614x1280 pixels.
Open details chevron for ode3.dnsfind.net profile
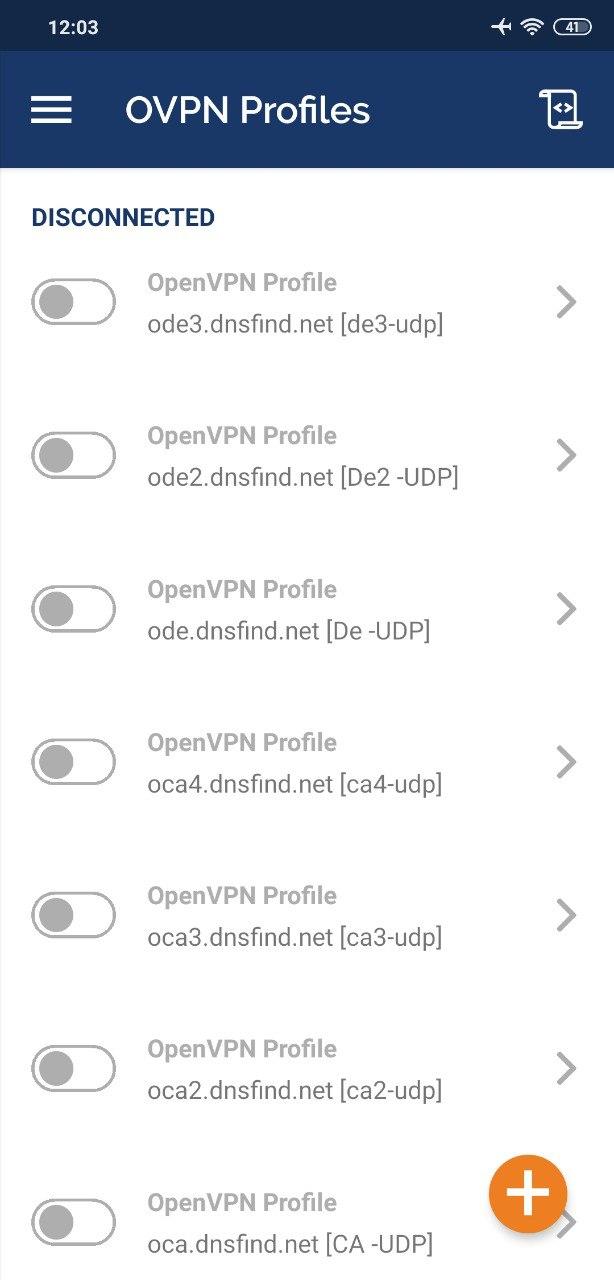pyautogui.click(x=566, y=302)
